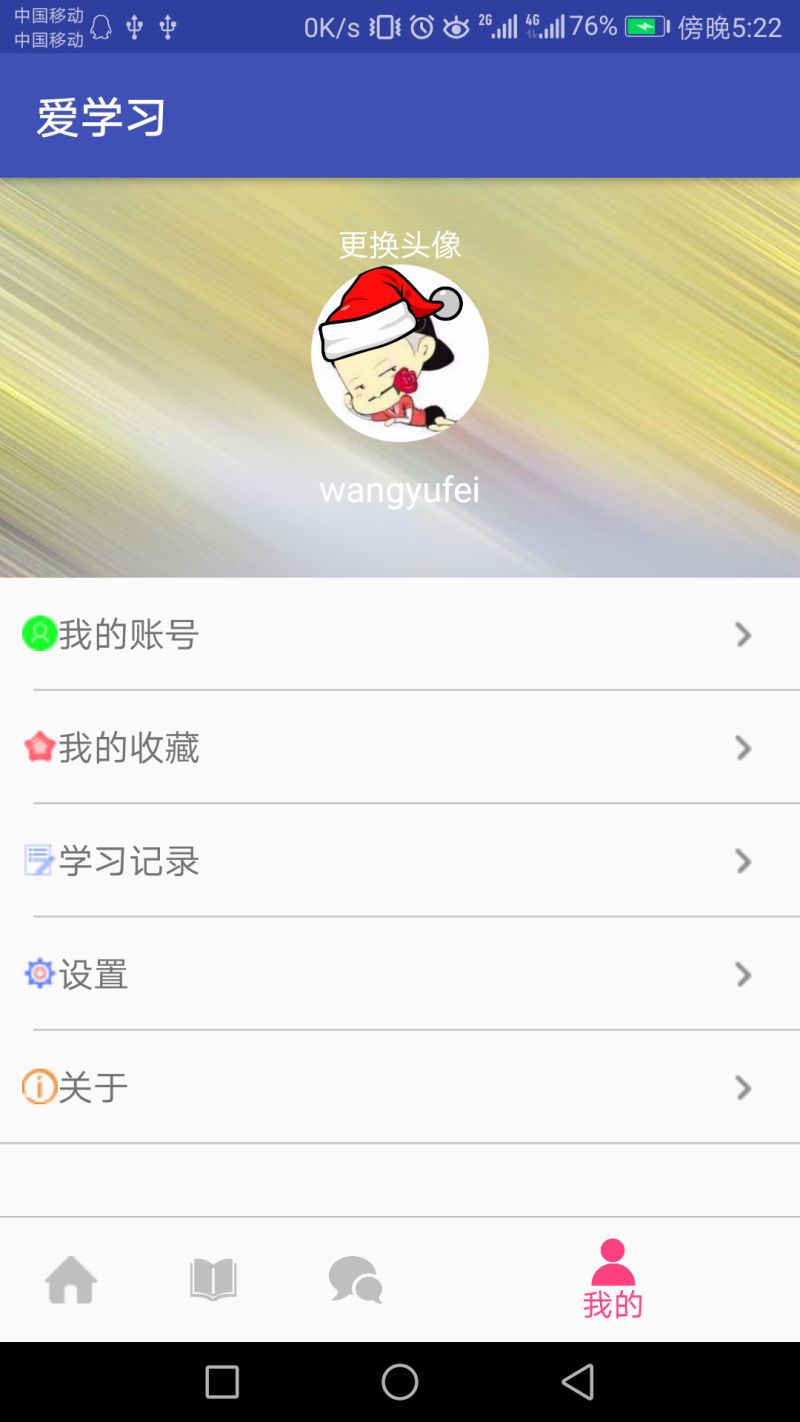Tap the red flower icon next to 我的收藏
Image resolution: width=800 pixels, height=1422 pixels.
(38, 747)
